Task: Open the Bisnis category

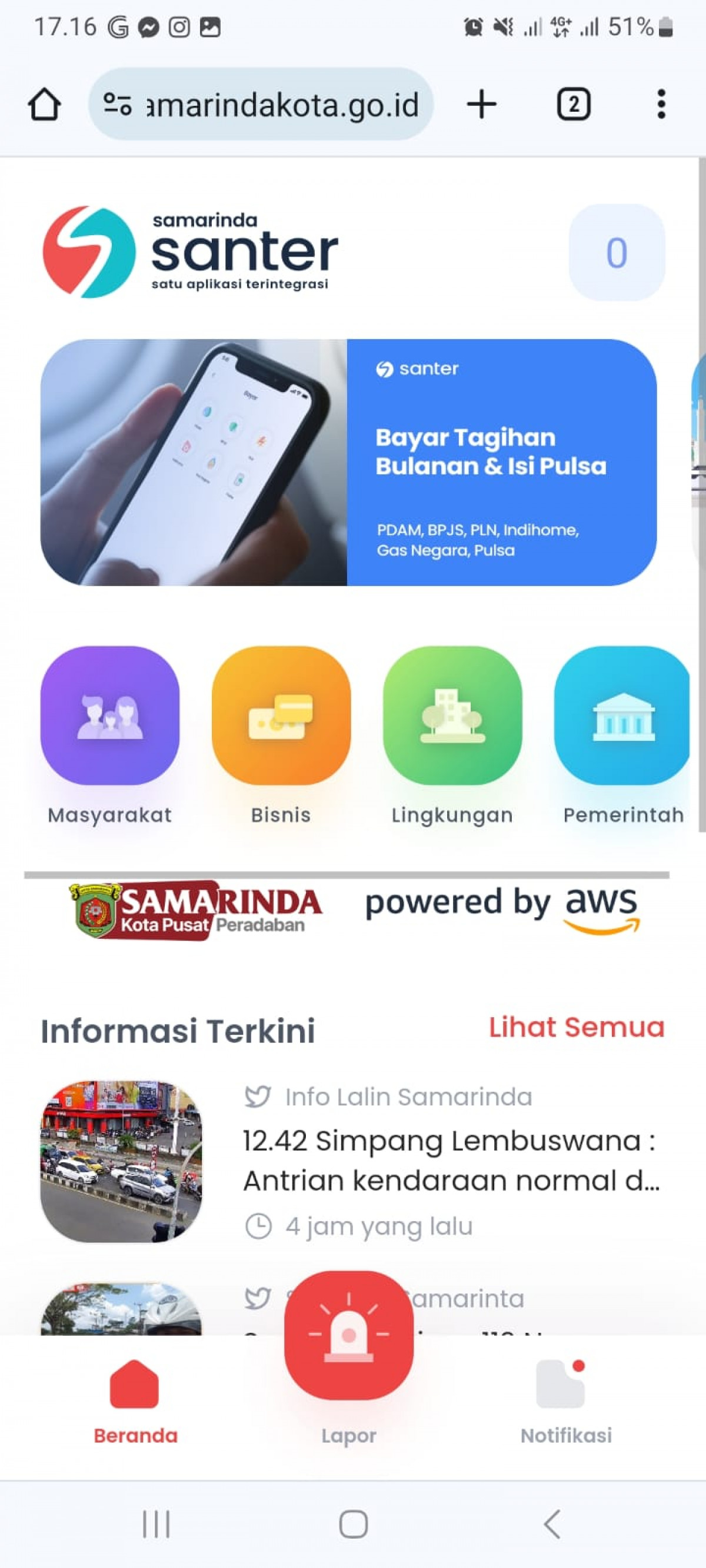Action: (281, 735)
